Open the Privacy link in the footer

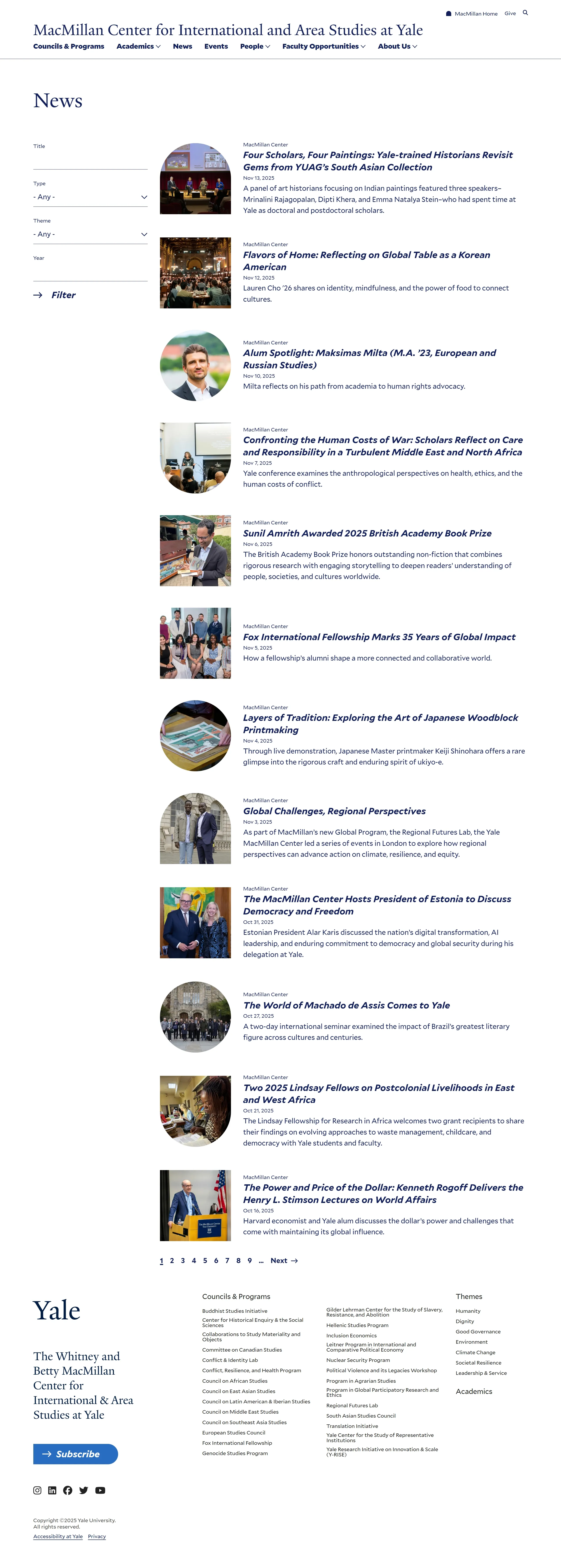point(97,1536)
